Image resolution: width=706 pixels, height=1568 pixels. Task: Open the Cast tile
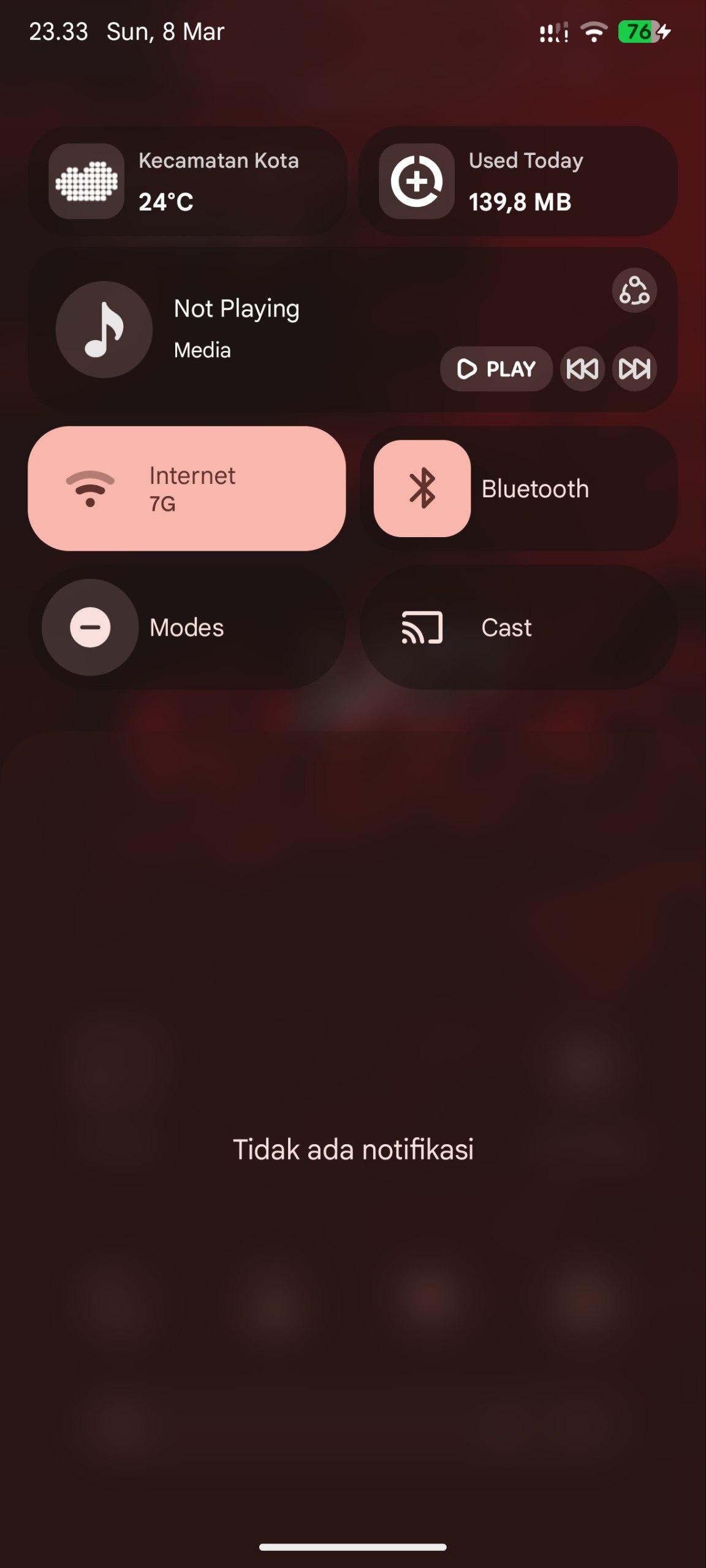click(x=518, y=627)
